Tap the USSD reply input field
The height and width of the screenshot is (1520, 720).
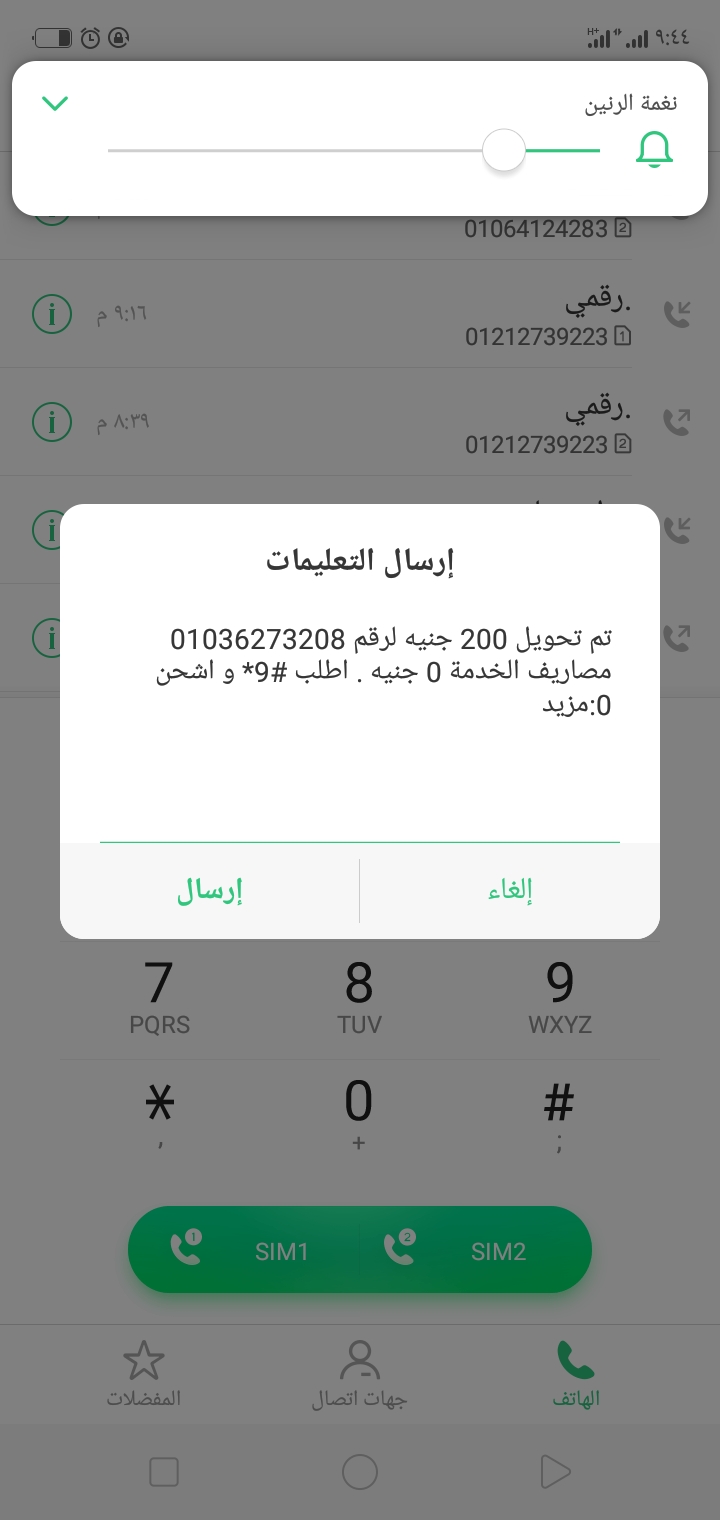click(360, 815)
